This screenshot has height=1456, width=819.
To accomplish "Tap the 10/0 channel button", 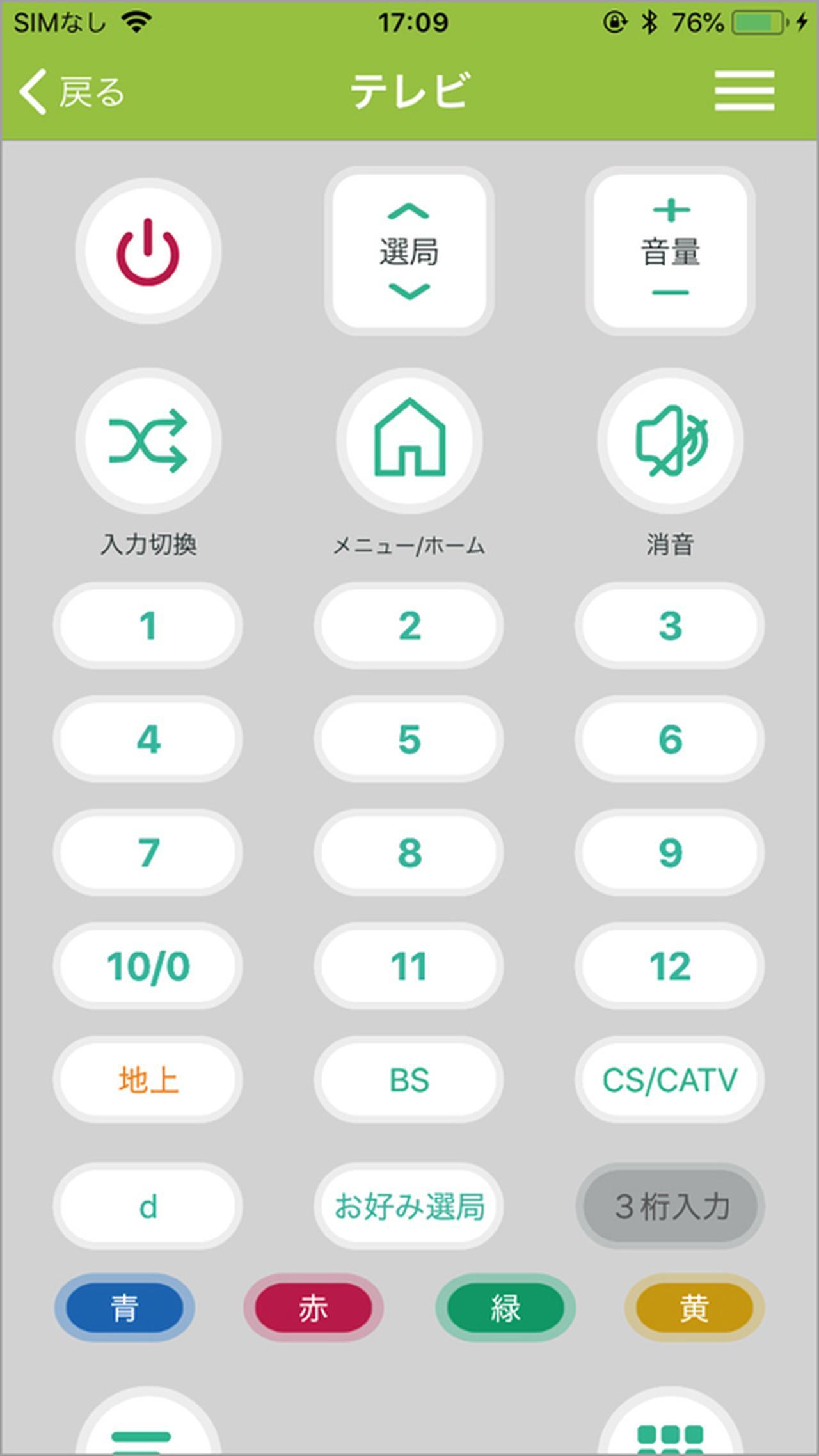I will [148, 966].
